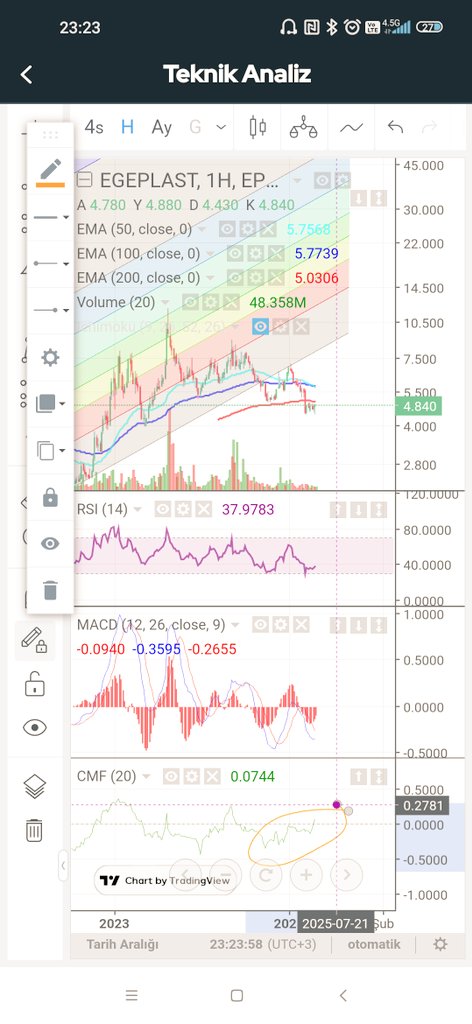Open the candlestick chart type selector
Image resolution: width=472 pixels, height=1024 pixels.
pos(258,127)
